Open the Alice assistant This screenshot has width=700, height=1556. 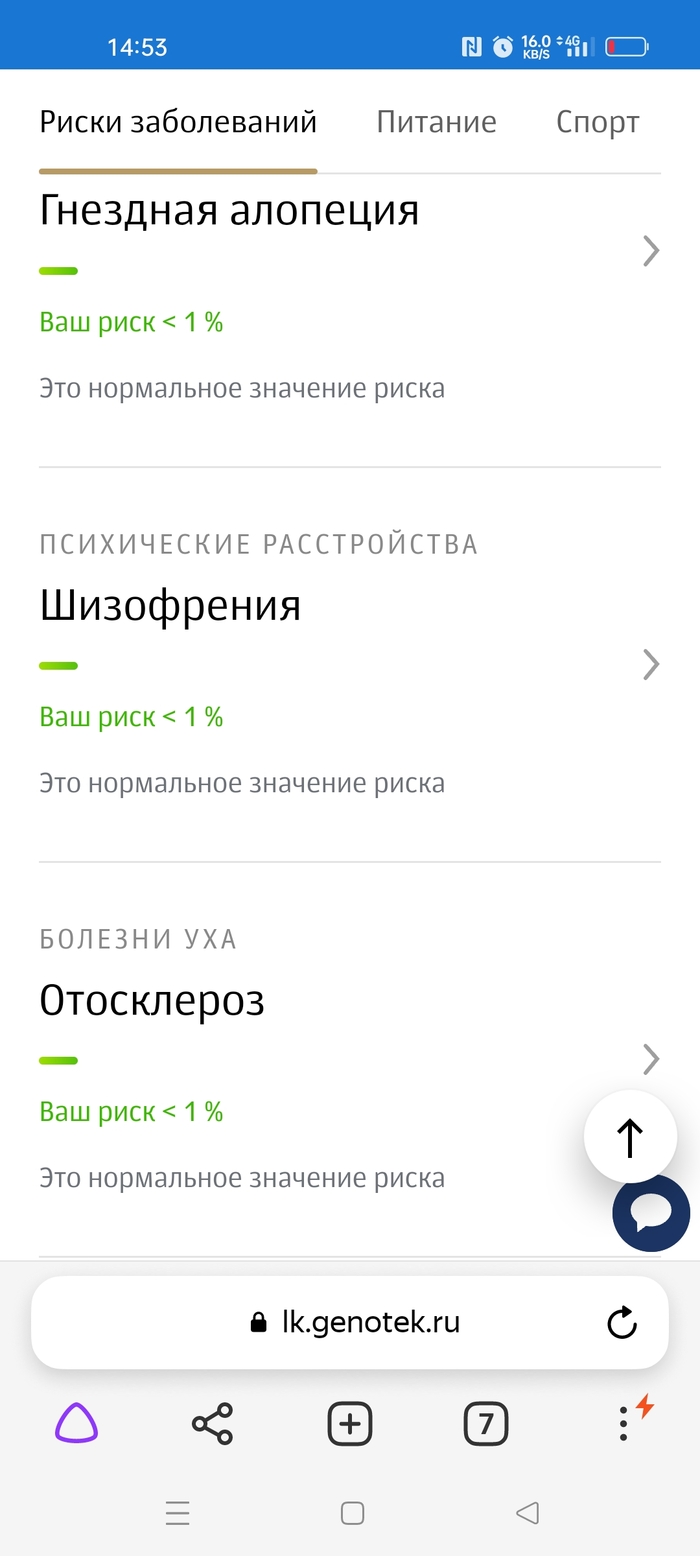[76, 1422]
